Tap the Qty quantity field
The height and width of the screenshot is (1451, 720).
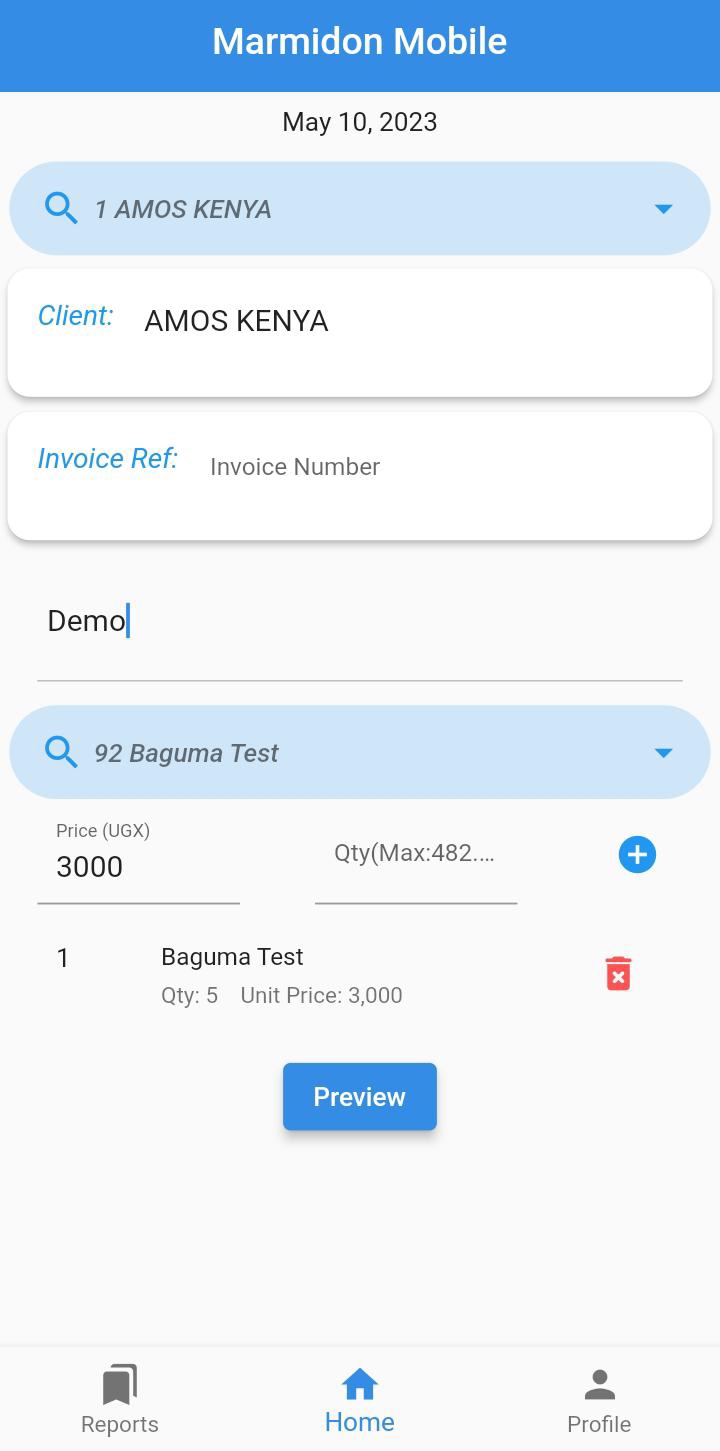(416, 858)
